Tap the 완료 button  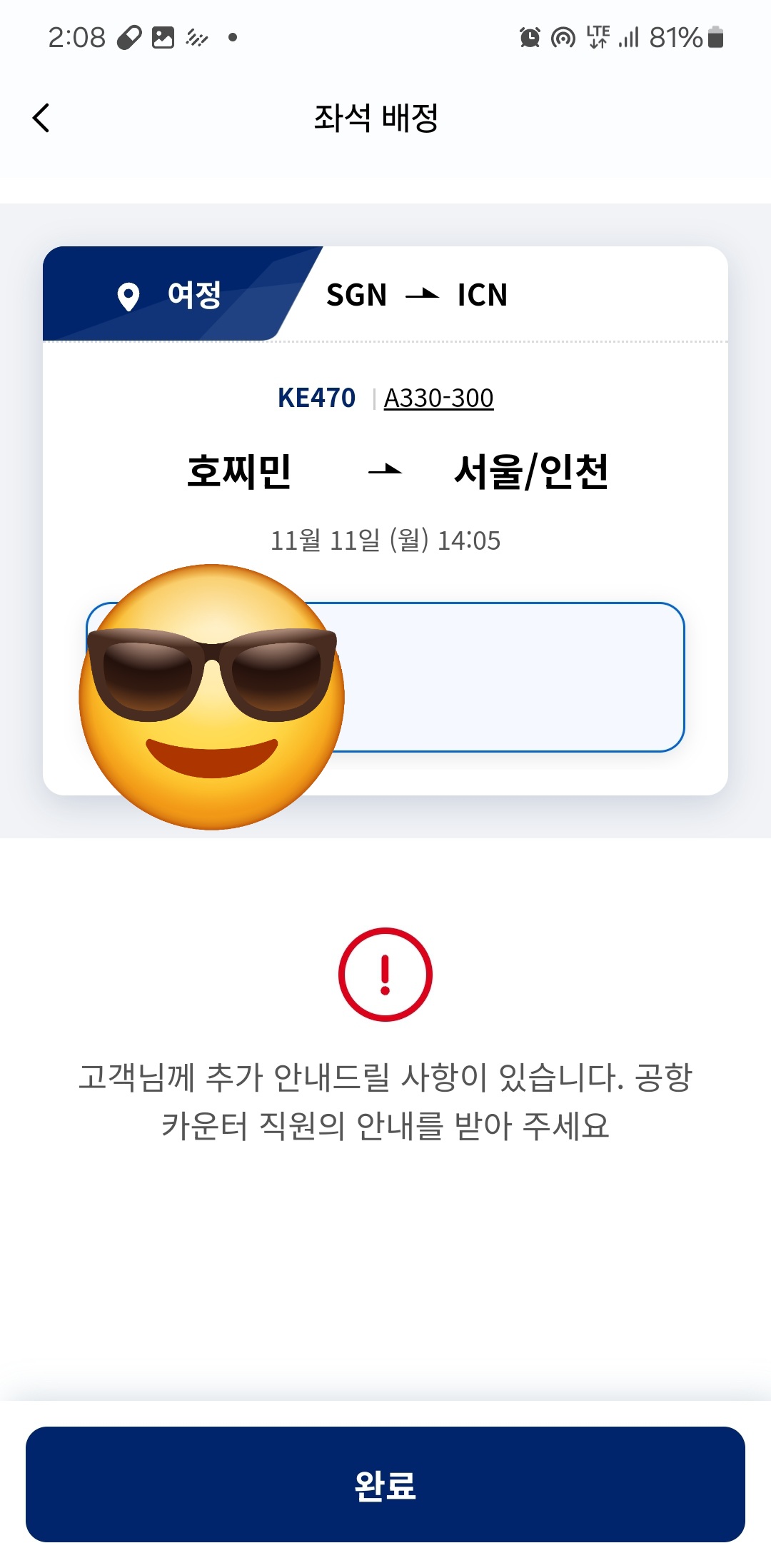385,1484
